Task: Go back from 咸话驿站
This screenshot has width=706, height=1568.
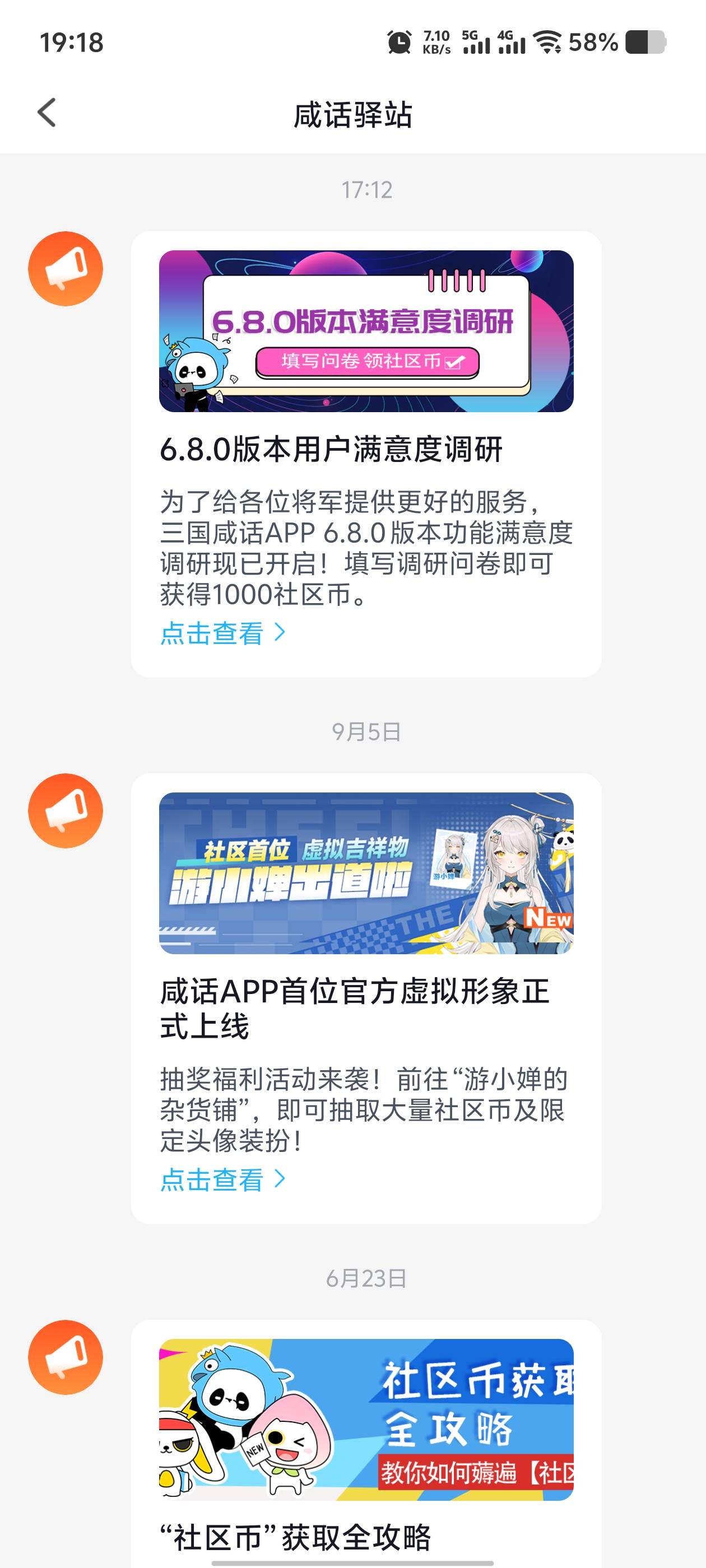Action: pos(47,113)
